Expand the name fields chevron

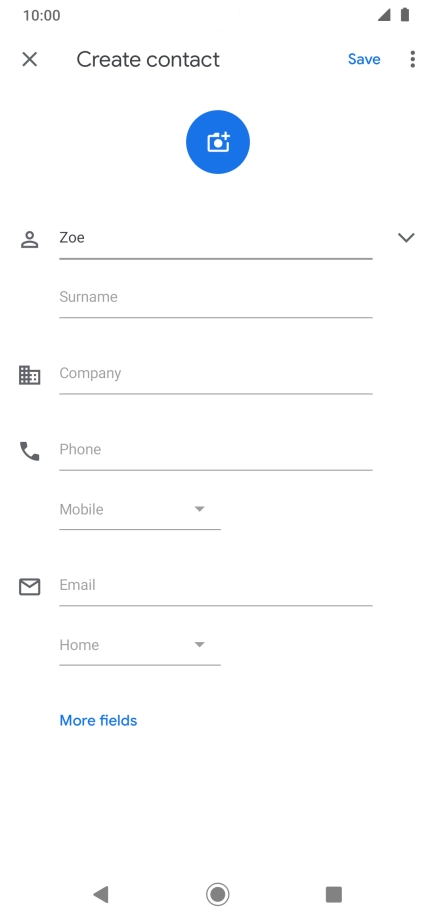click(406, 238)
